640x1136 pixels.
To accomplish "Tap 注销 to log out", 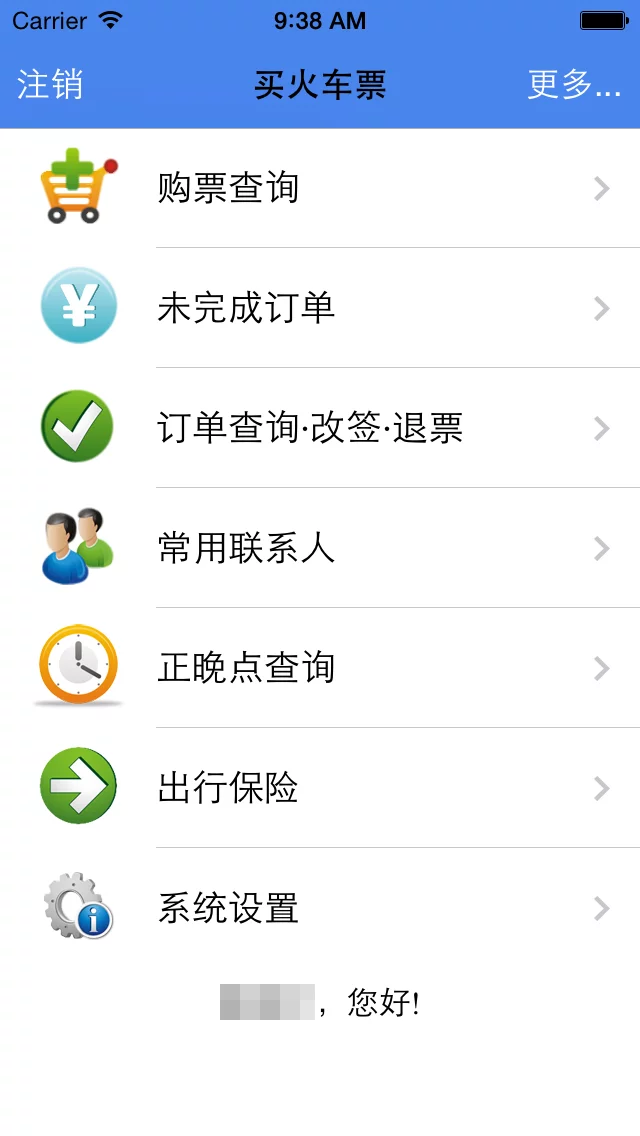I will [x=49, y=85].
